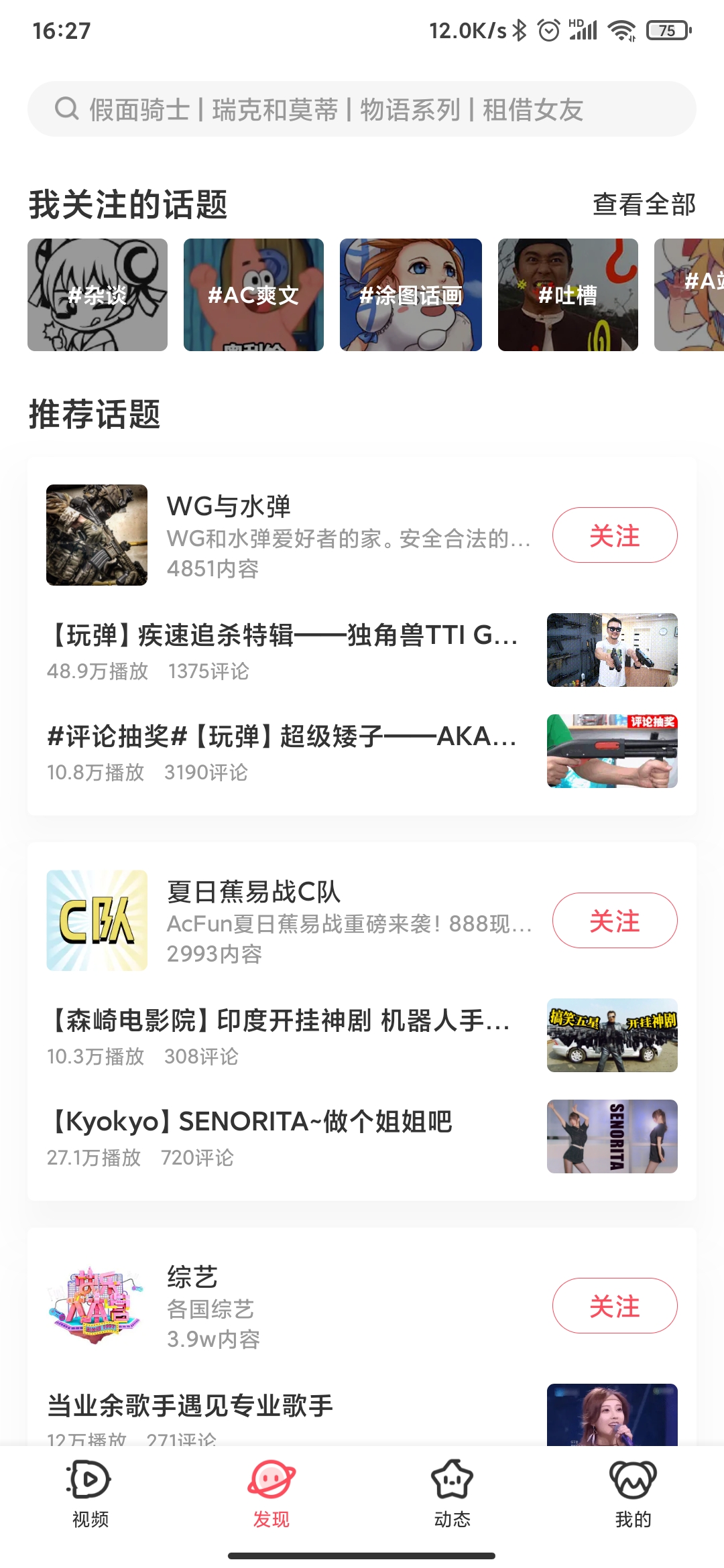Open the #吐槽 topic tile
The image size is (724, 1568).
click(568, 295)
